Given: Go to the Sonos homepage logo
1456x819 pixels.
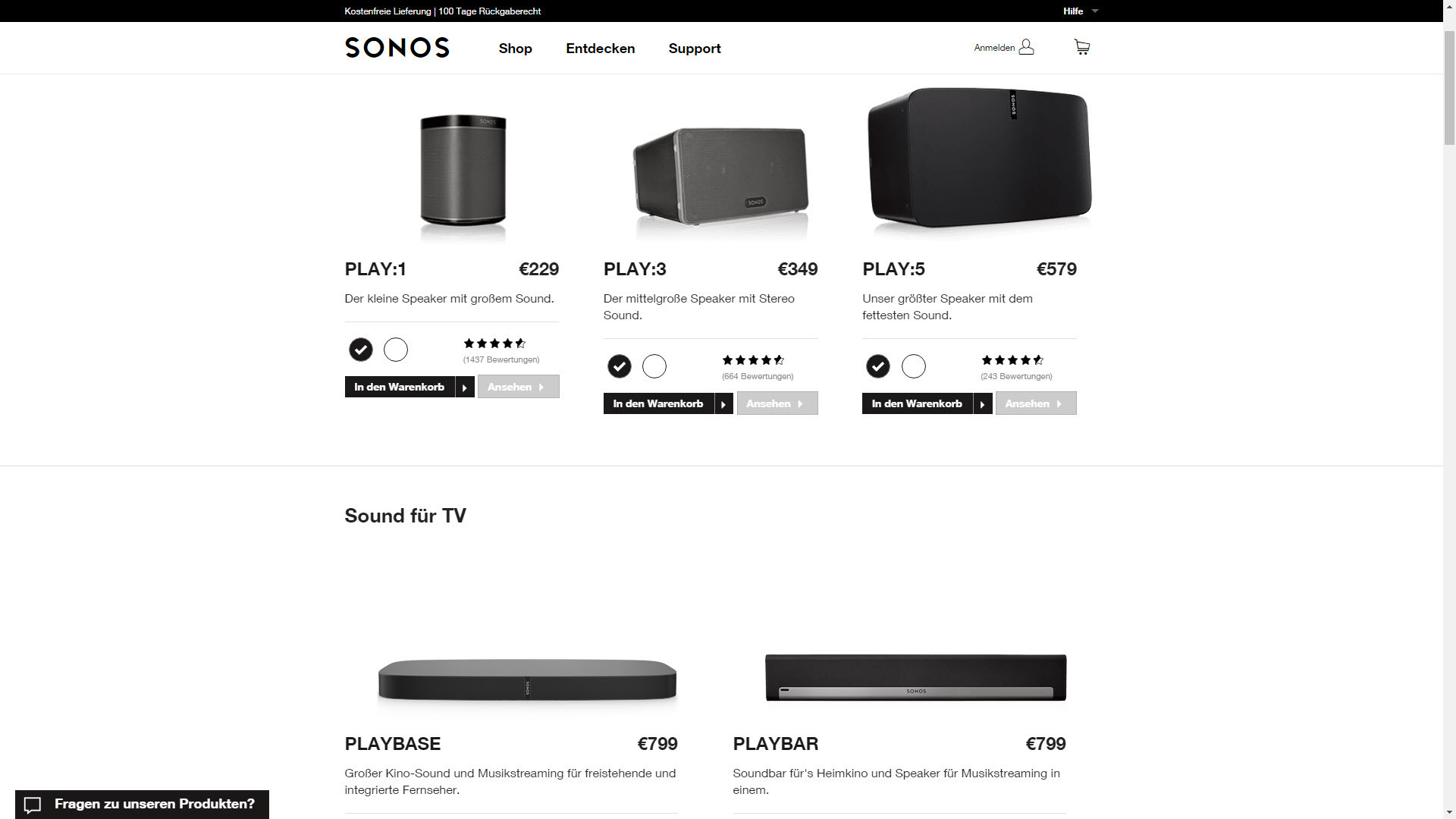Looking at the screenshot, I should click(x=397, y=47).
